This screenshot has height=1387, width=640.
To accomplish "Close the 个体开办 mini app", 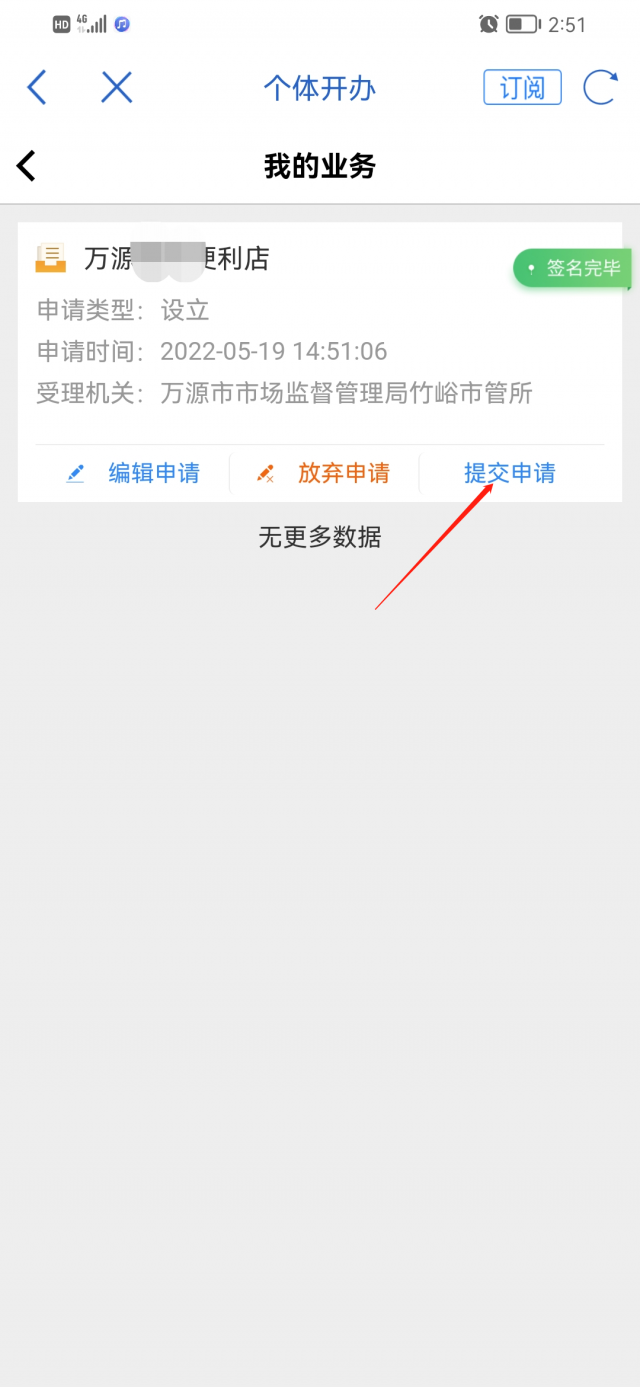I will coord(117,88).
